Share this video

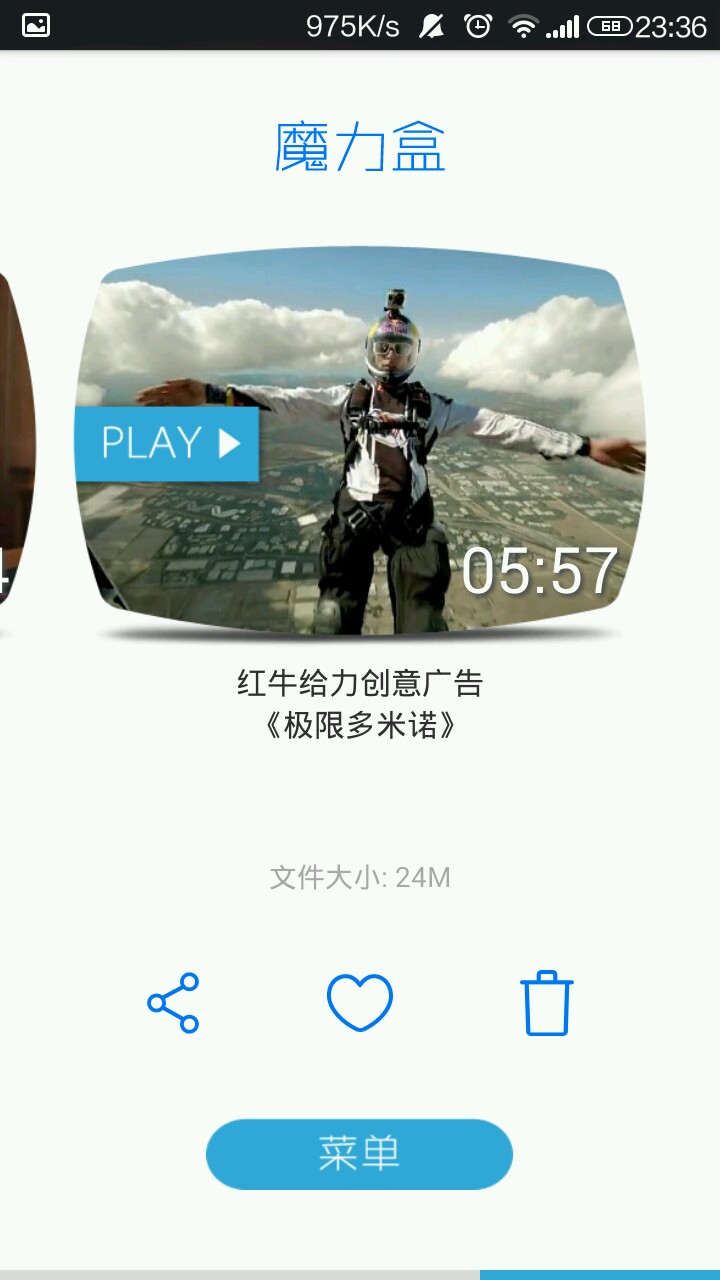174,1002
